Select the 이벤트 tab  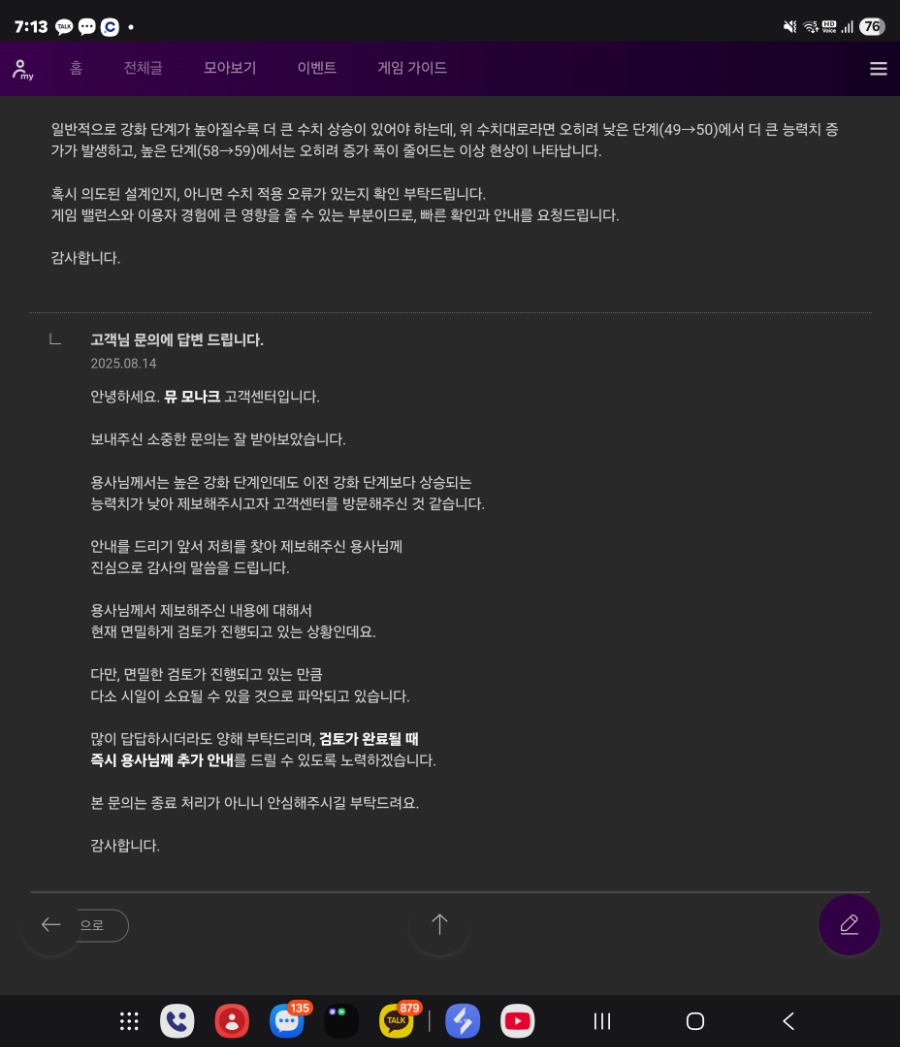317,68
